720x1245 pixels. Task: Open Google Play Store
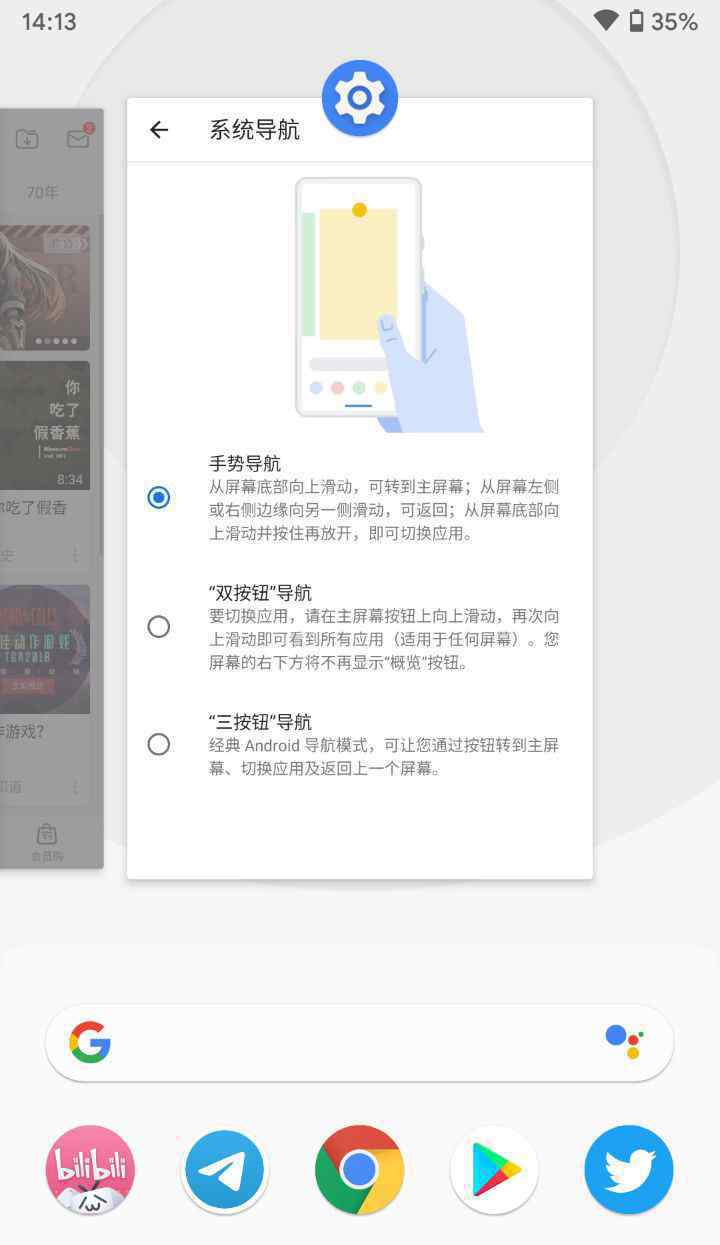tap(495, 1170)
